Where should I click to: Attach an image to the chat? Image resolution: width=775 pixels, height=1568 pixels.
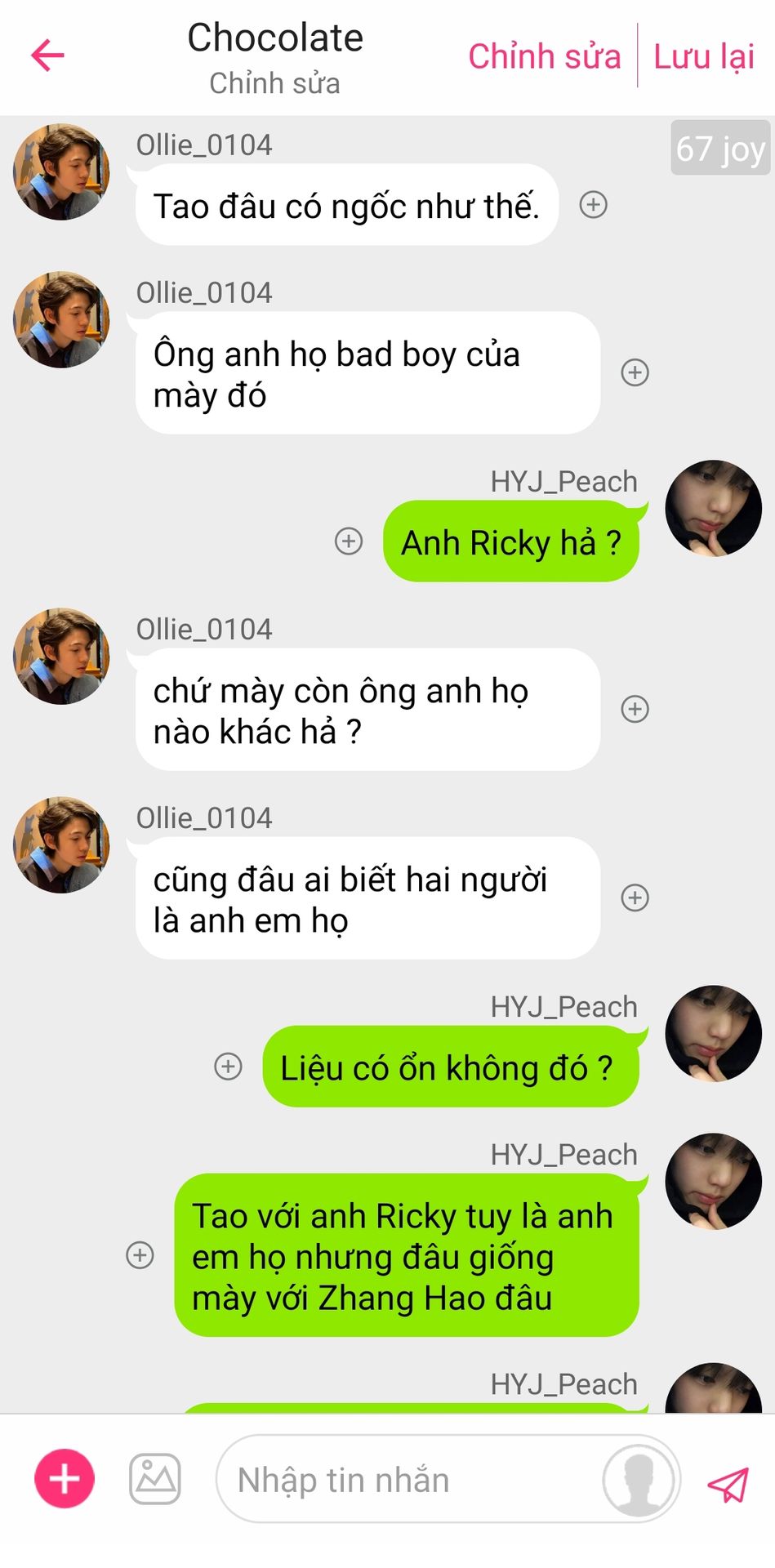155,1479
